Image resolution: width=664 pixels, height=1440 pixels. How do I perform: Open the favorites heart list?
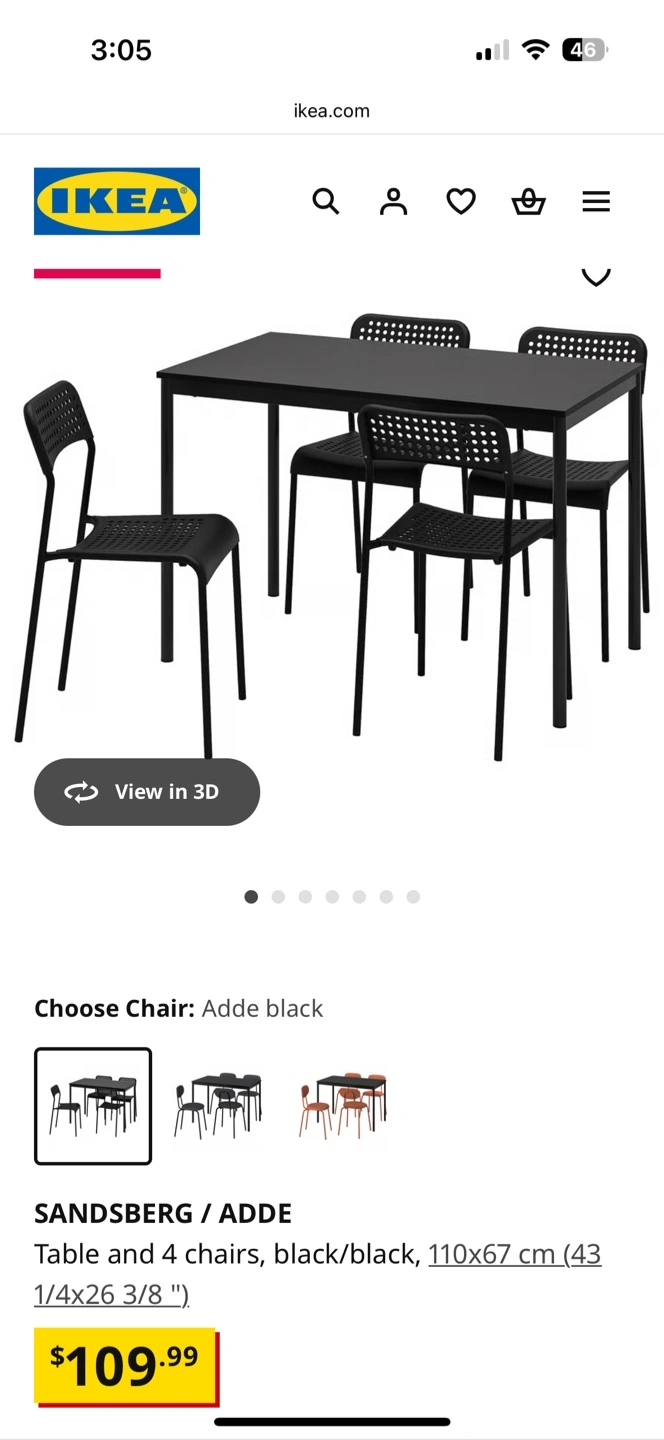pyautogui.click(x=461, y=202)
